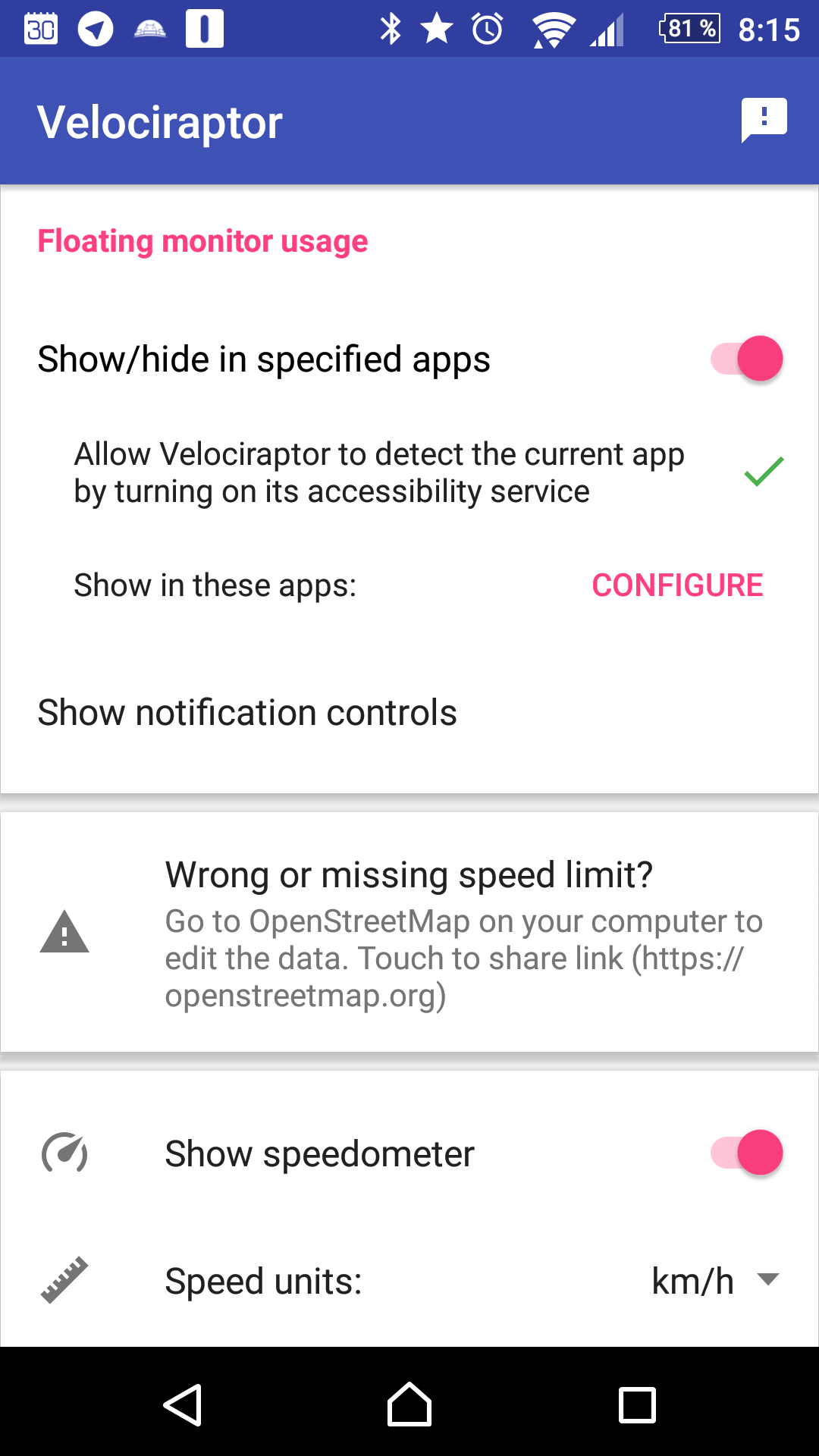Return to home screen via home button
Viewport: 819px width, 1456px height.
tap(409, 1404)
